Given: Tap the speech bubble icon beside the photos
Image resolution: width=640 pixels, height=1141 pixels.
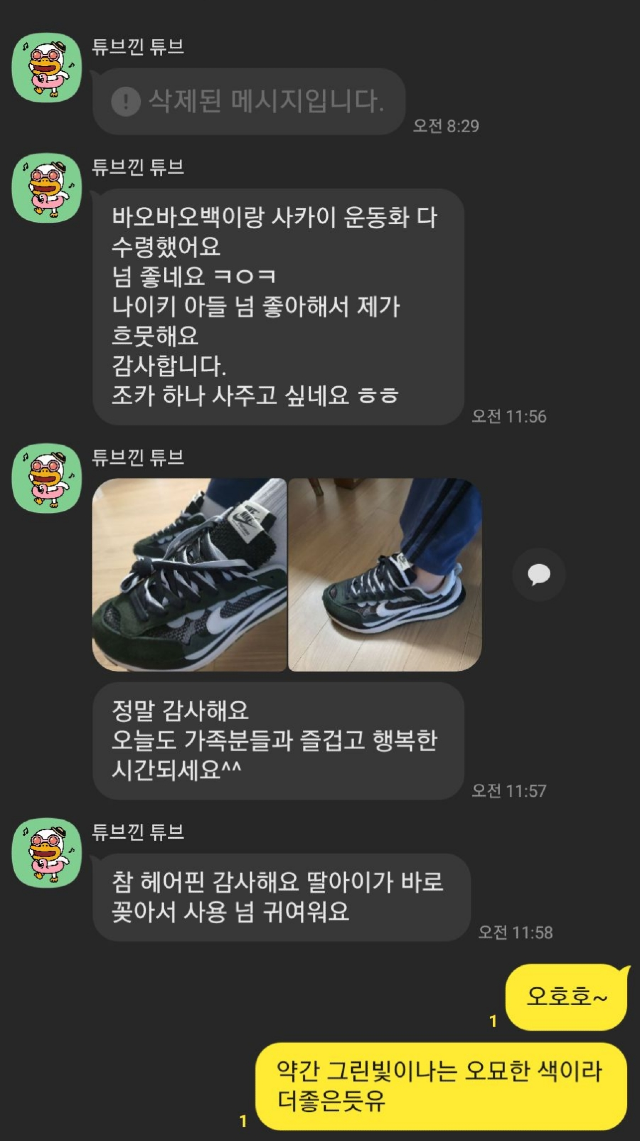Looking at the screenshot, I should point(539,575).
